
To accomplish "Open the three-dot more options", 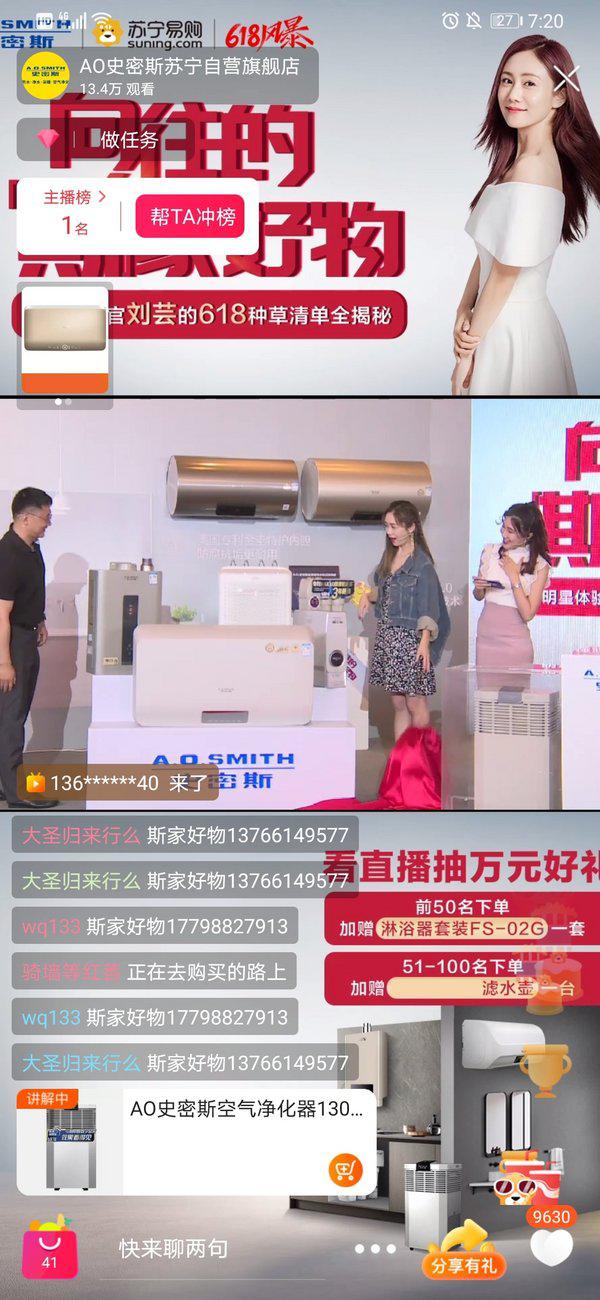I will 376,1249.
